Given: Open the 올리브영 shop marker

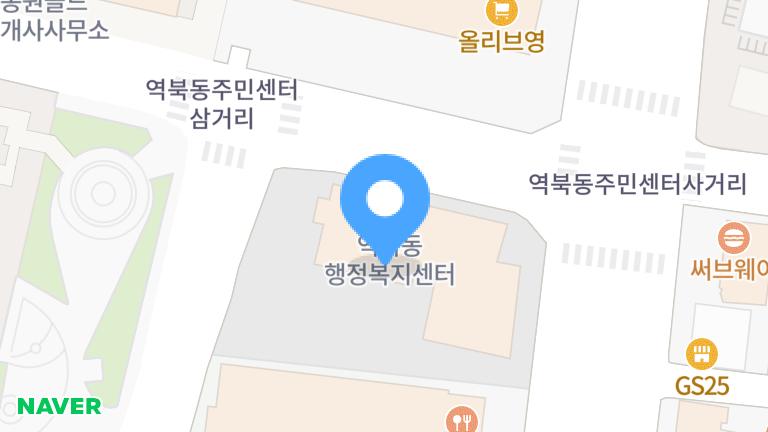Looking at the screenshot, I should click(501, 12).
